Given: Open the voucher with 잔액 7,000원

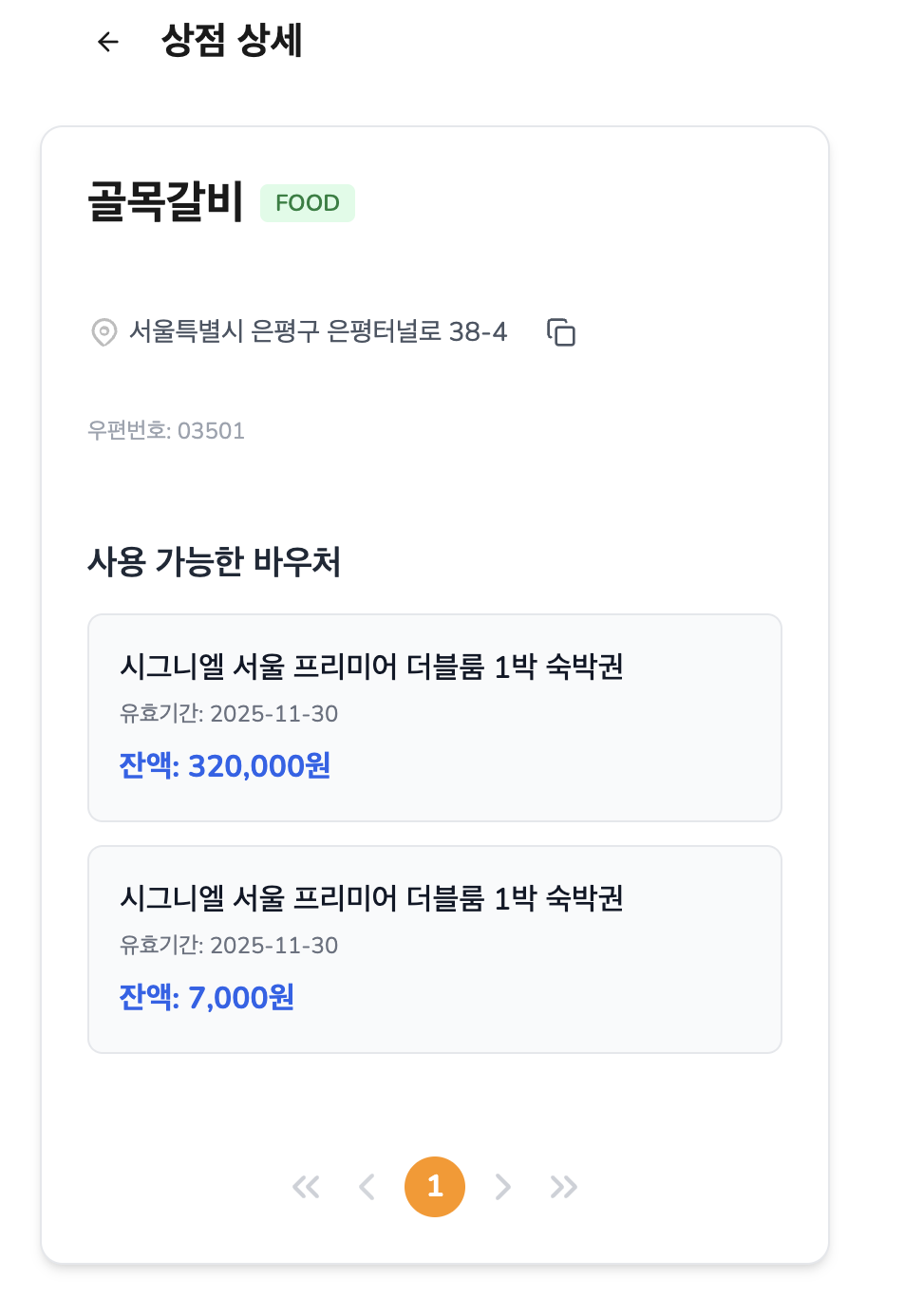Looking at the screenshot, I should coord(434,949).
